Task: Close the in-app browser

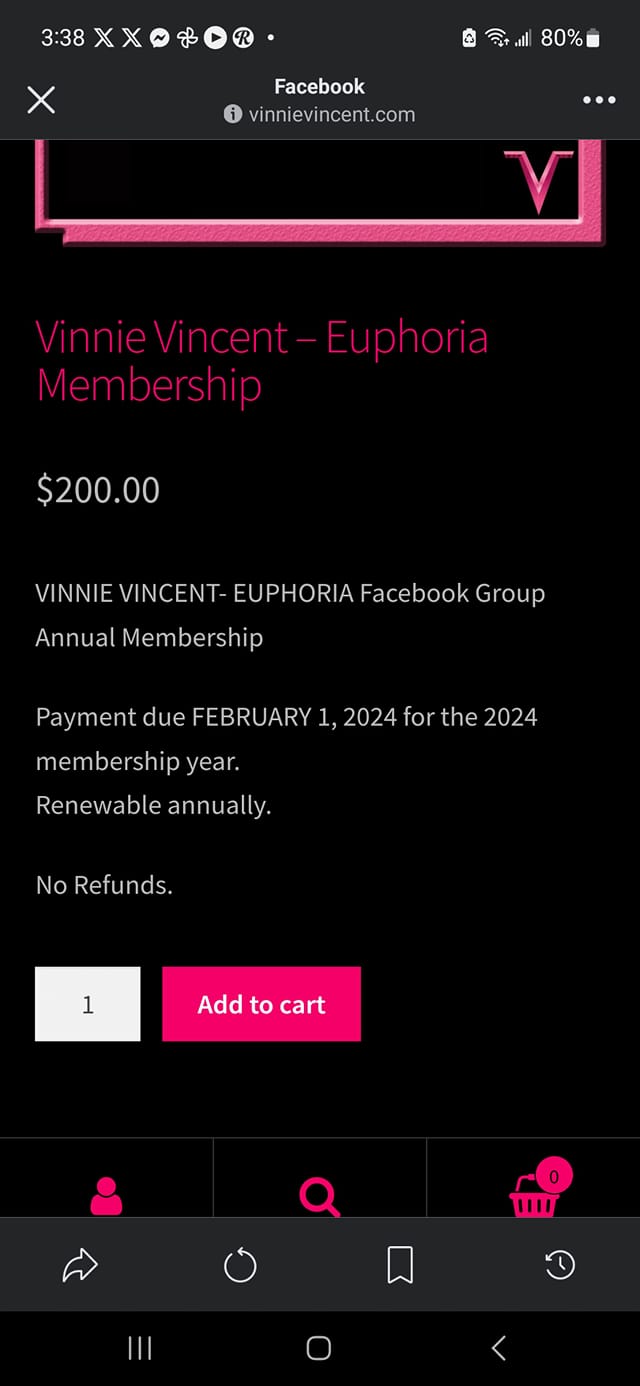Action: (x=41, y=100)
